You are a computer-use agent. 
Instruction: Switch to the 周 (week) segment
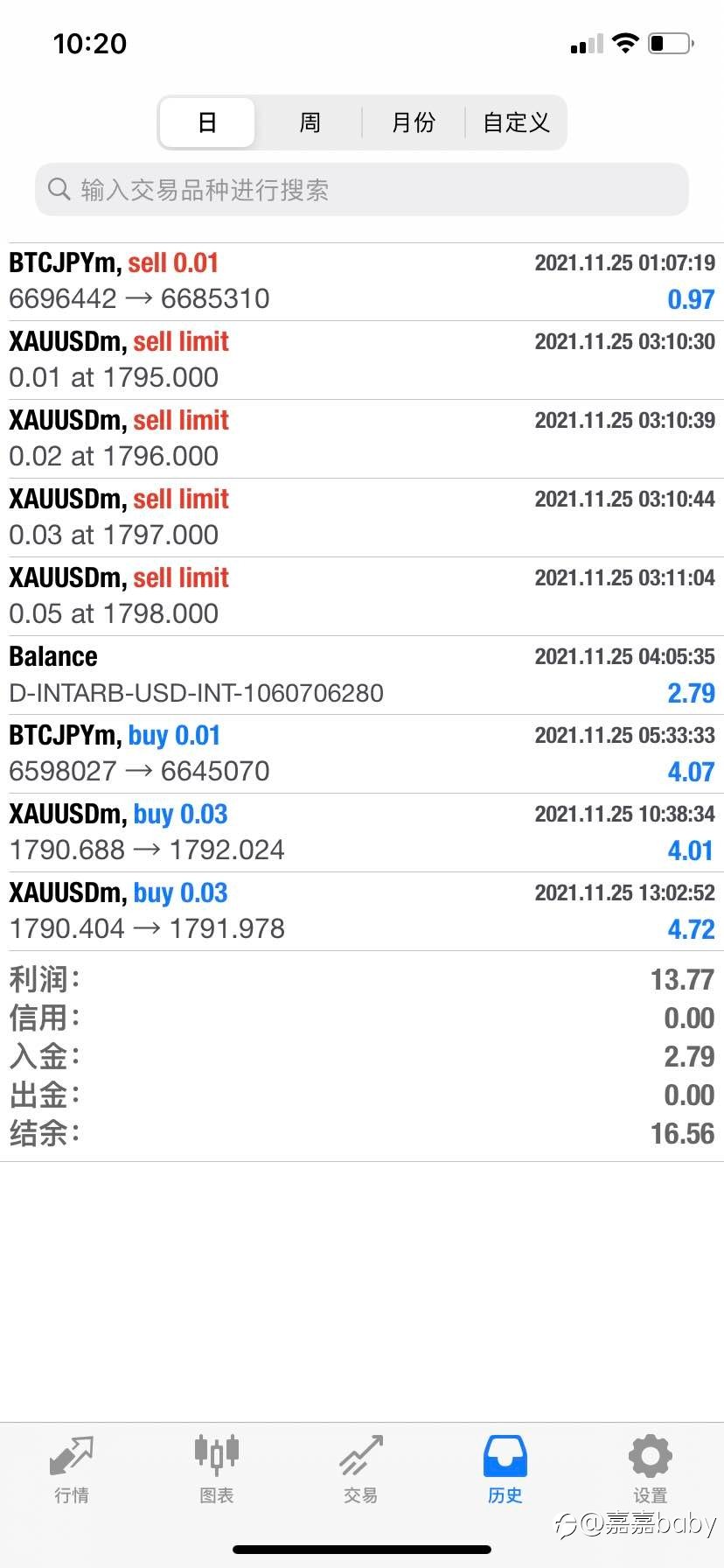[310, 122]
